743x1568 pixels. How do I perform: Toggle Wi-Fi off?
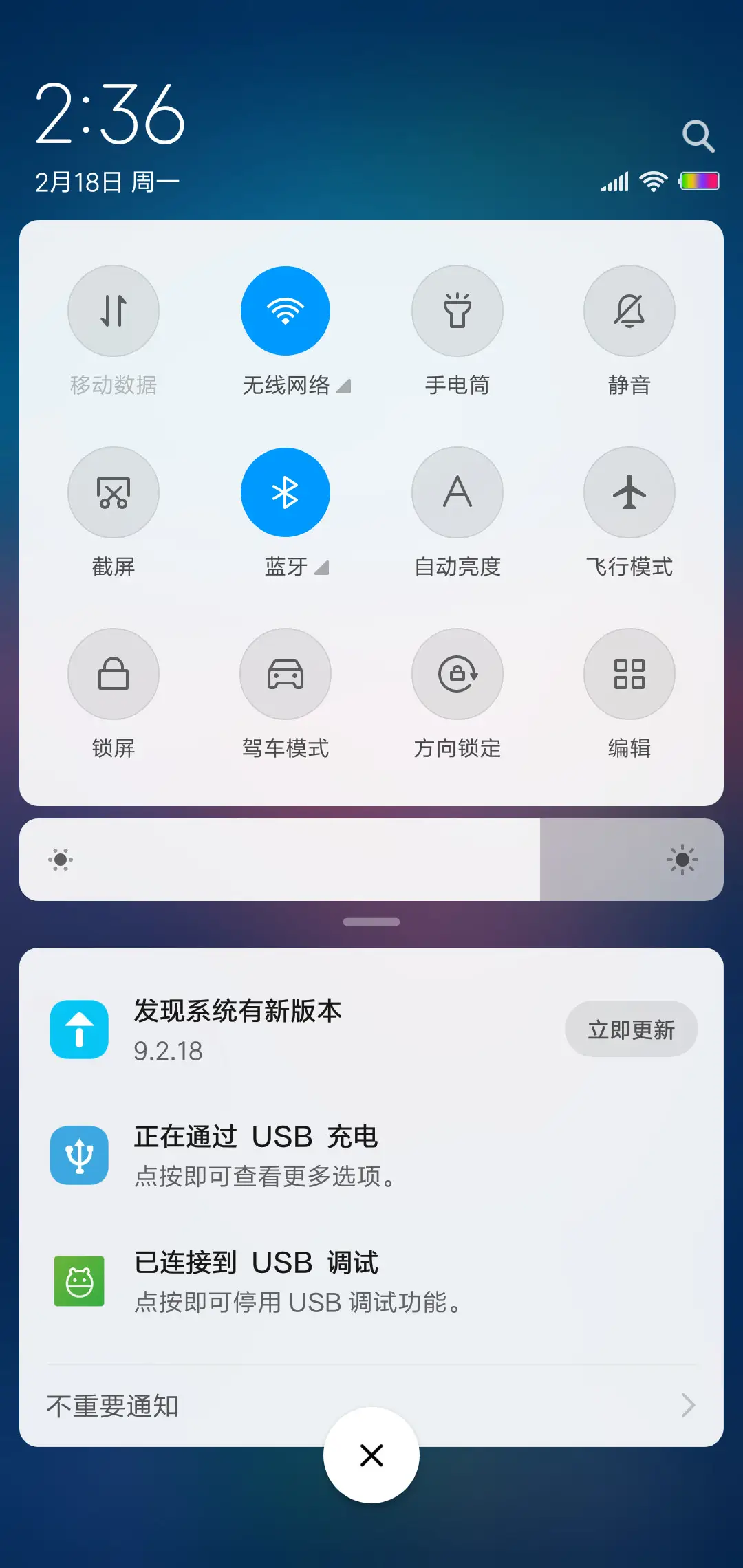click(286, 311)
